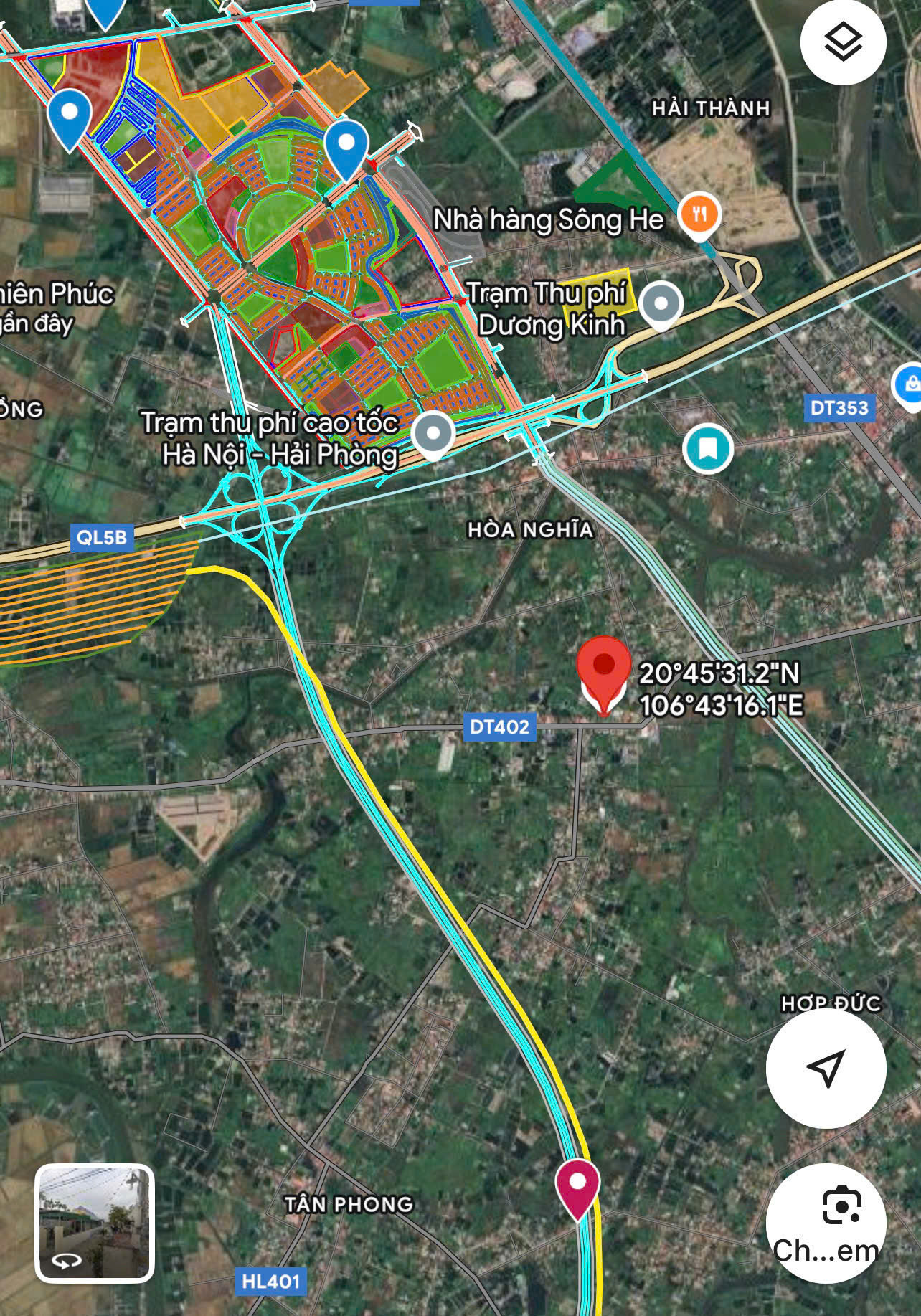
Task: Open the map layers selector
Action: pos(843,42)
